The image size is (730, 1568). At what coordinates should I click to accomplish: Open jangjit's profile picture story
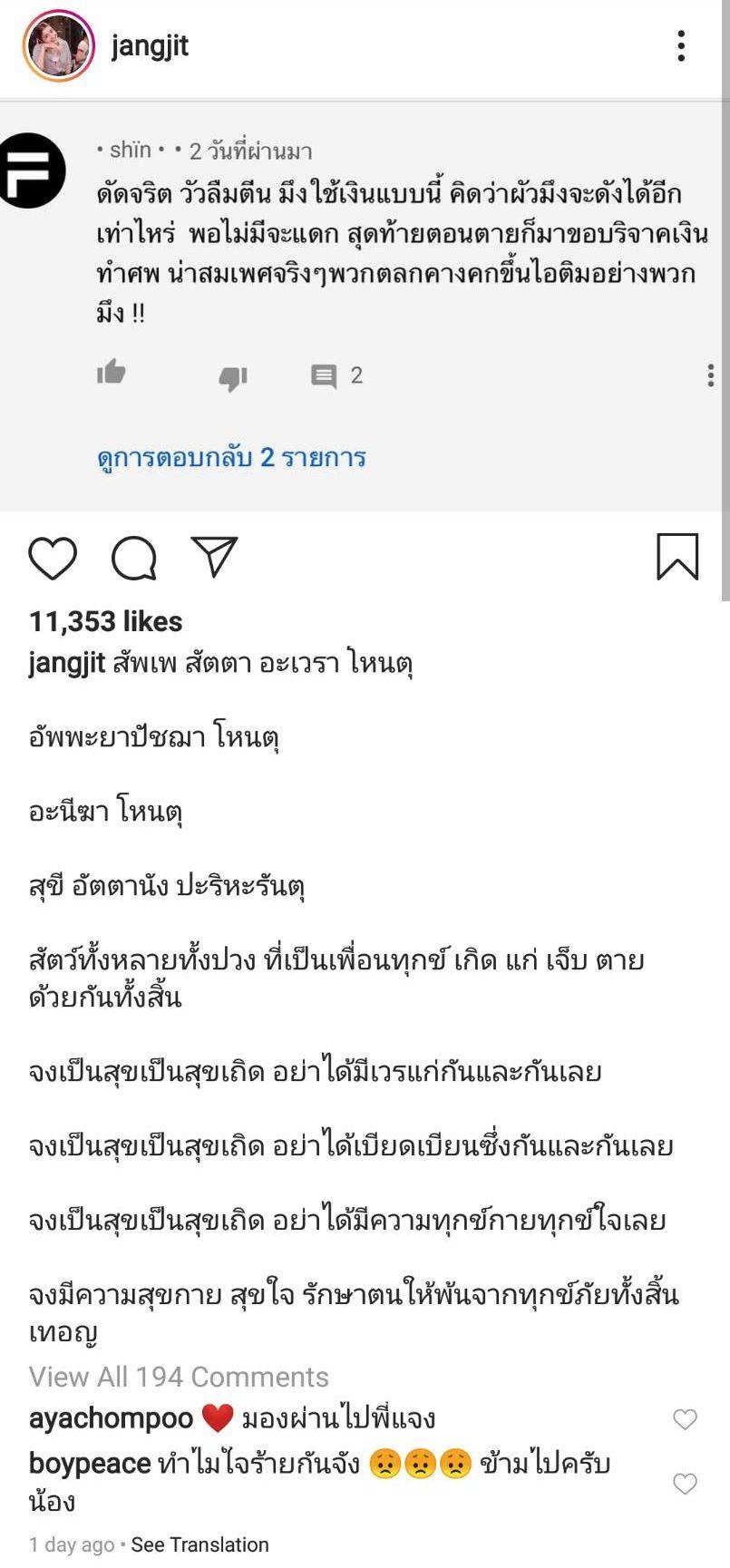pos(59,47)
